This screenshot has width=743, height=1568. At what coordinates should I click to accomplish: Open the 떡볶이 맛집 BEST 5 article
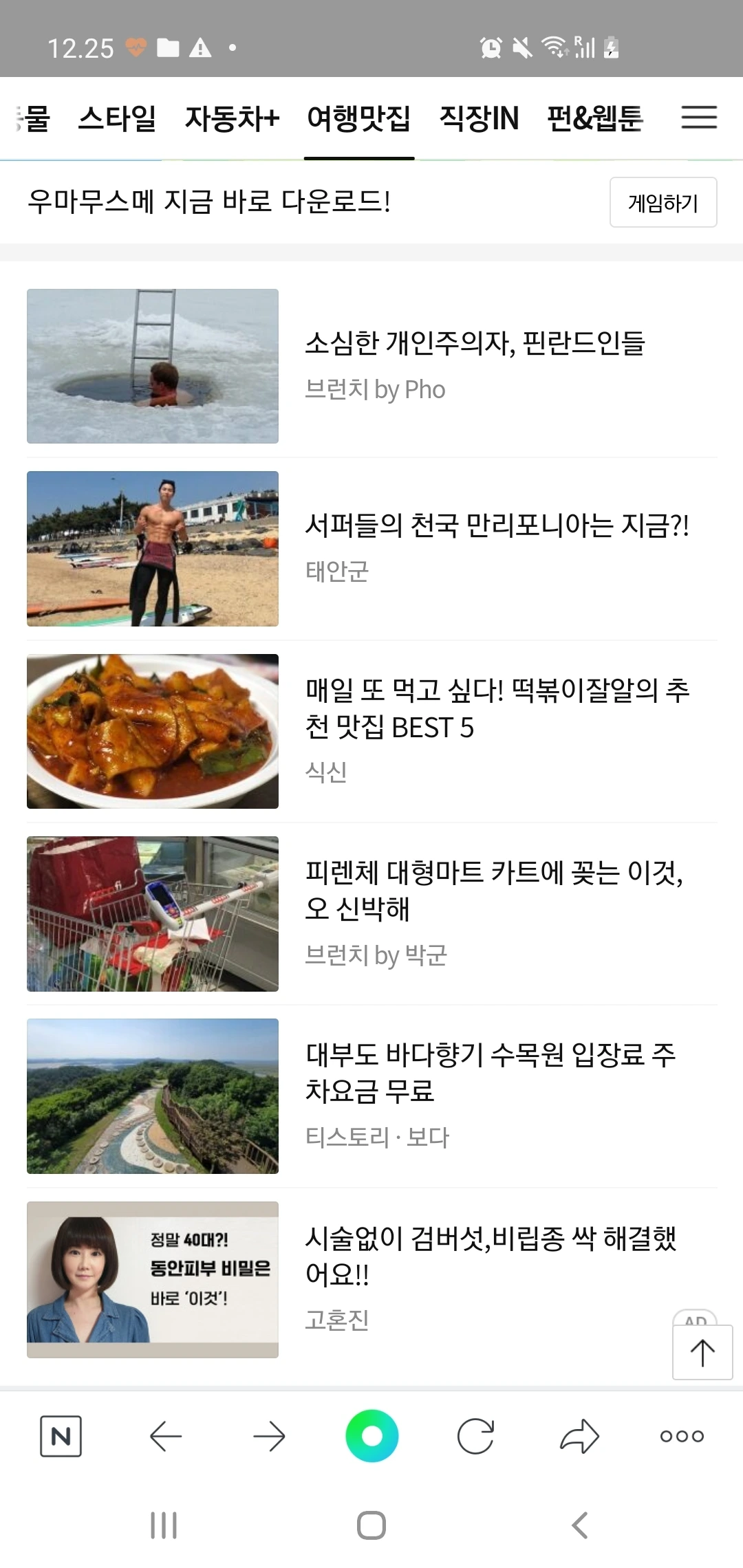[497, 708]
